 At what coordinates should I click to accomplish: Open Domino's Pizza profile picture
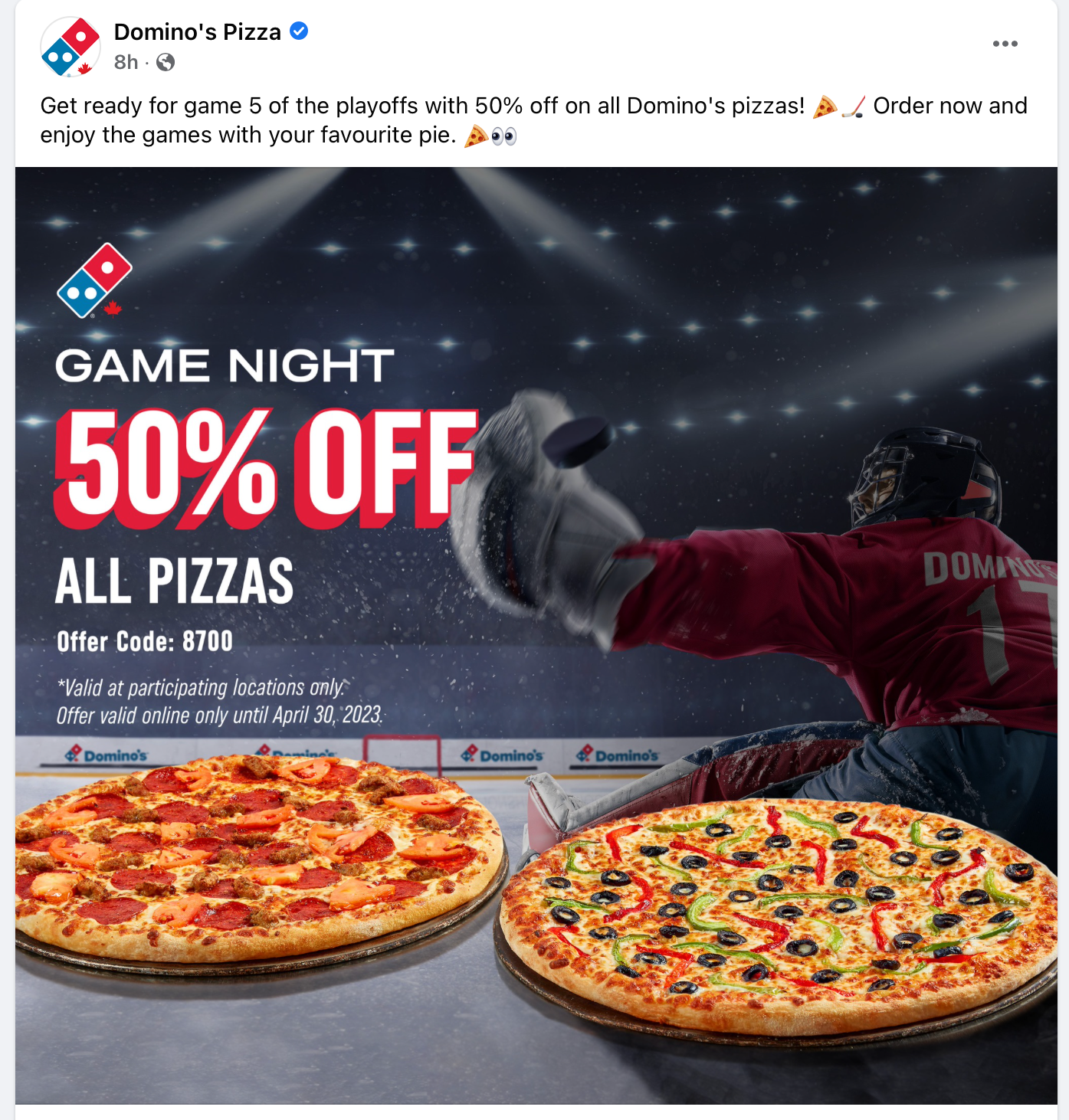coord(71,47)
